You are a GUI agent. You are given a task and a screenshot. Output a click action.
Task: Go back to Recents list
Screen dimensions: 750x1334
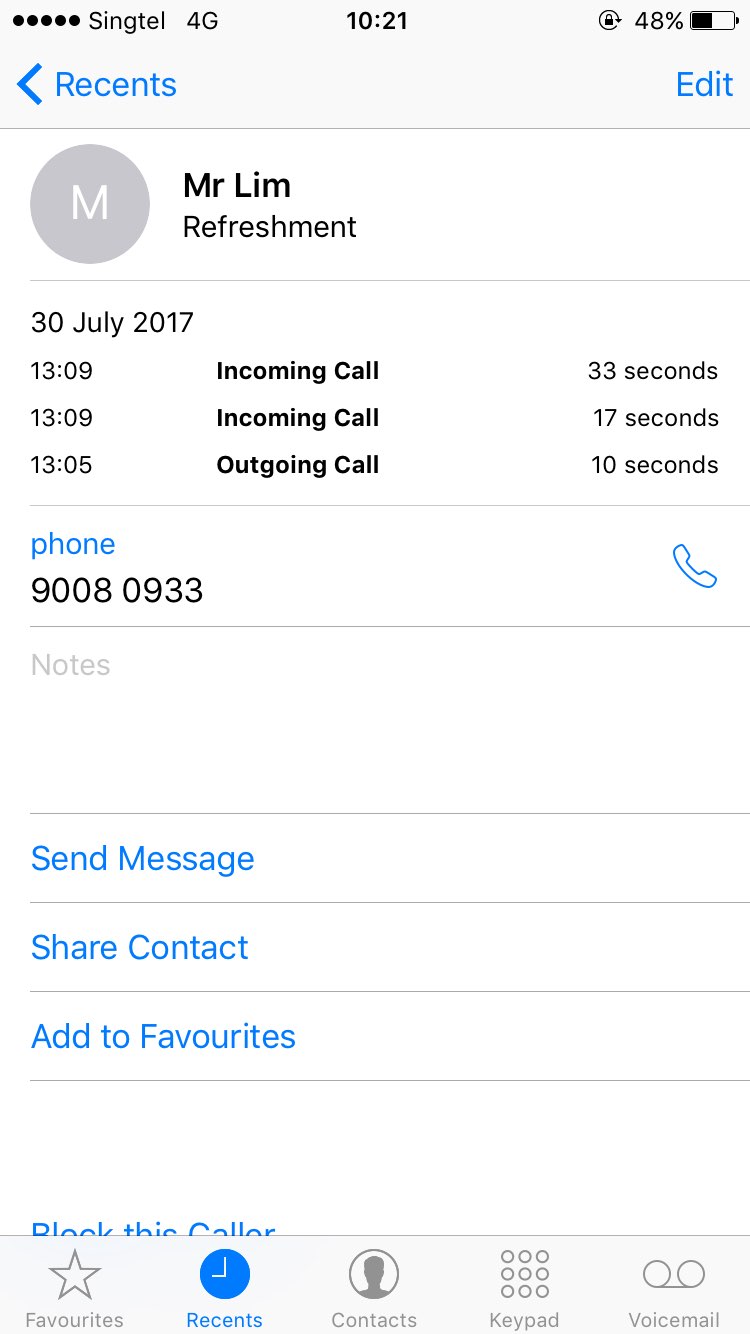(97, 85)
